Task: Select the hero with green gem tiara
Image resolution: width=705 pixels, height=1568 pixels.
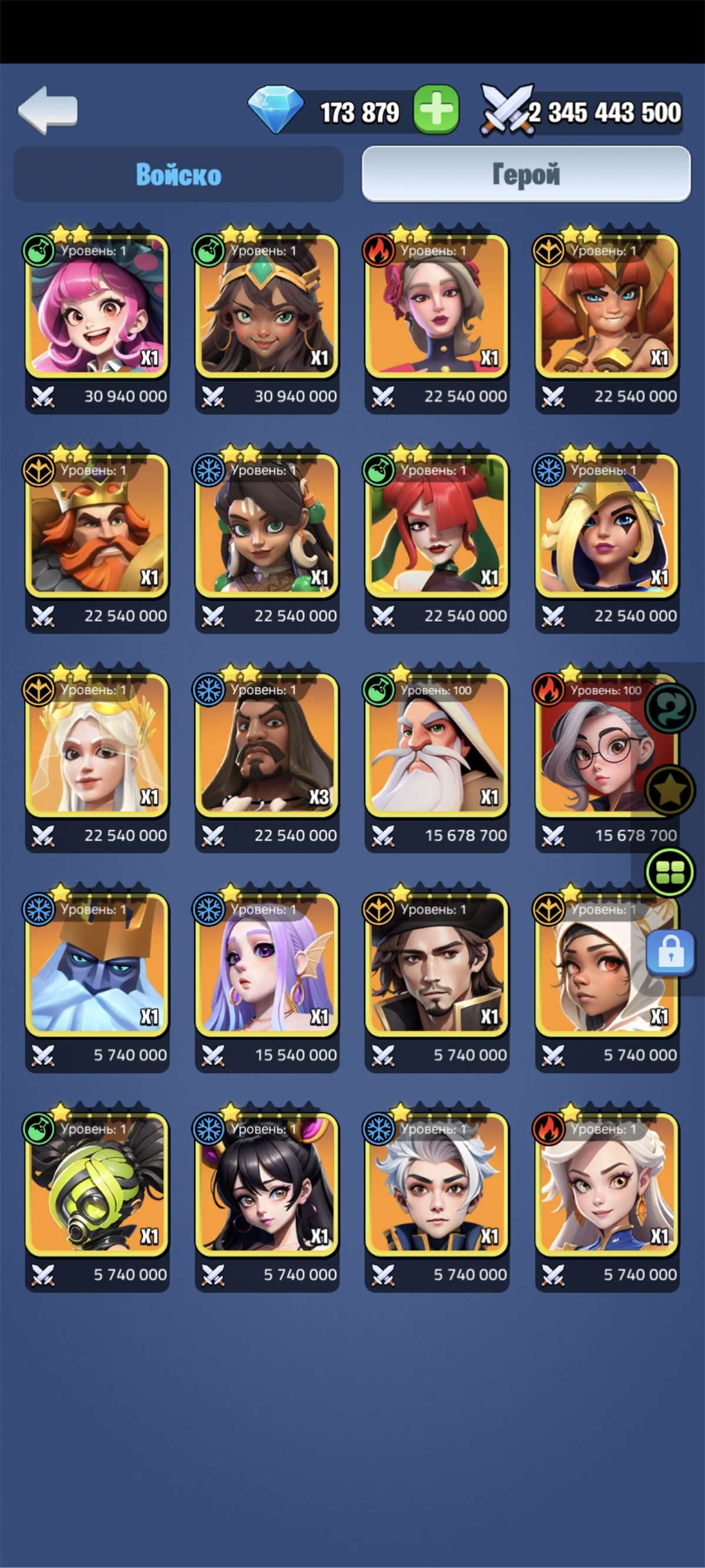Action: click(266, 306)
